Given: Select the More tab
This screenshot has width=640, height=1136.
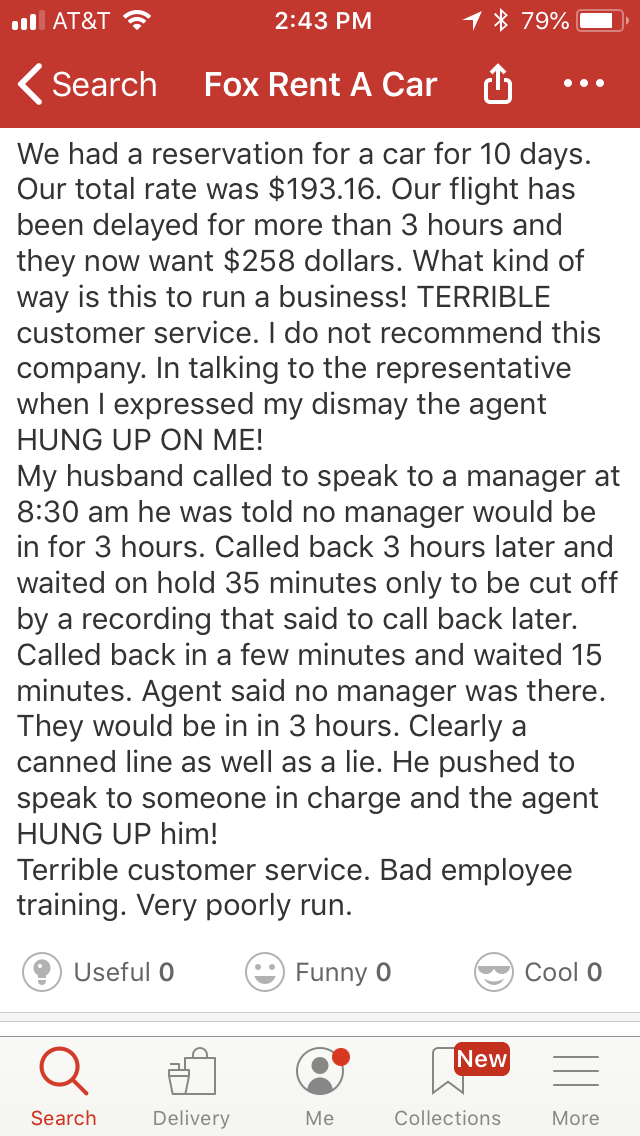Looking at the screenshot, I should click(x=576, y=1086).
